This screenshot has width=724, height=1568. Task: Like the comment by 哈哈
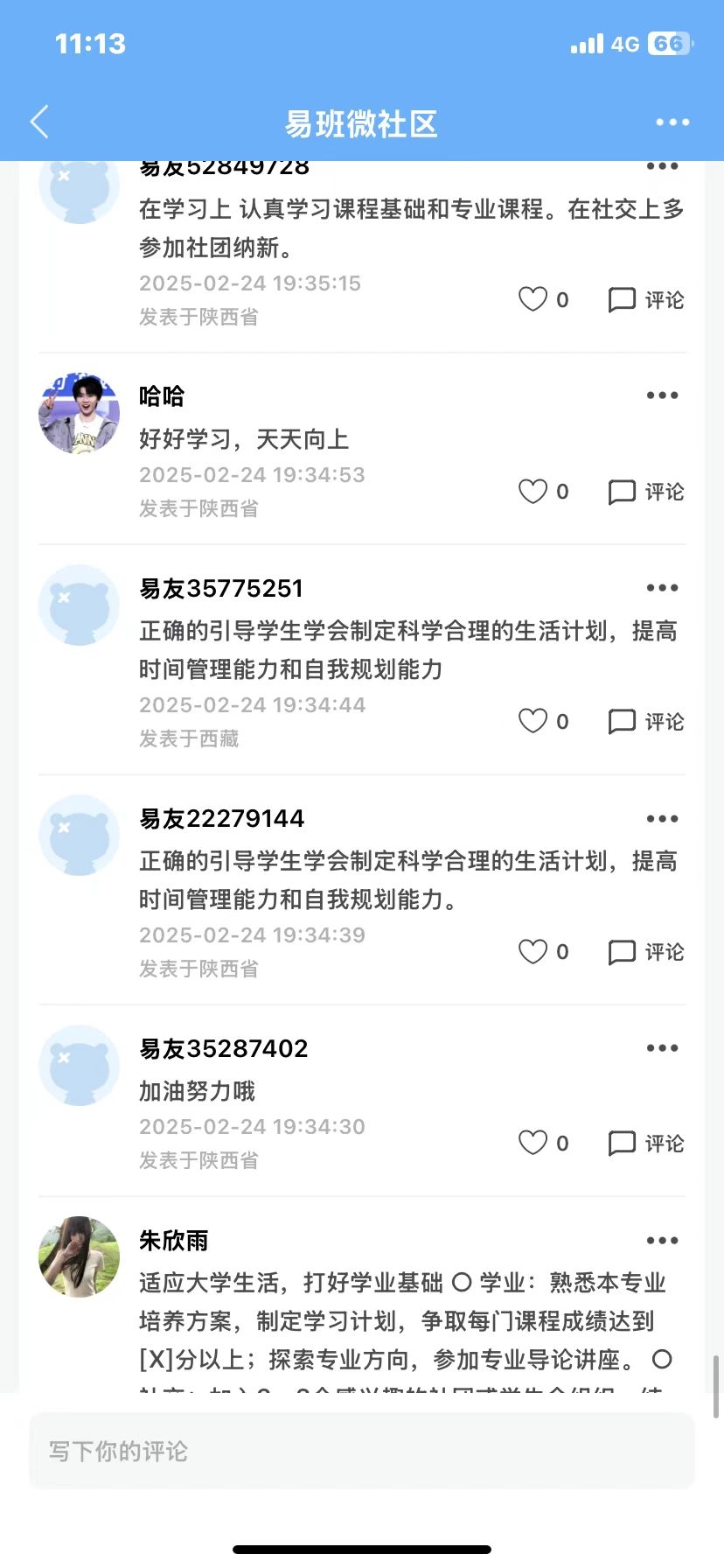[x=533, y=492]
